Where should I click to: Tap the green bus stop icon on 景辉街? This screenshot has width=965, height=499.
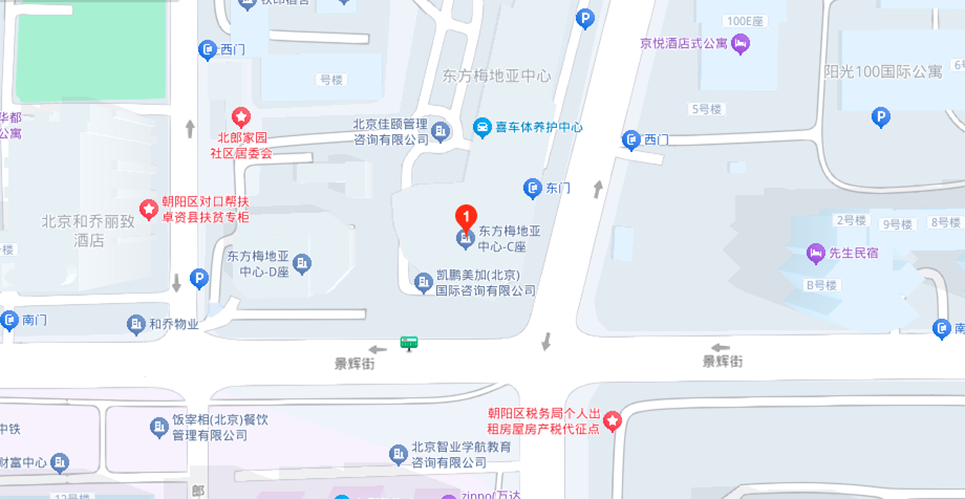[408, 343]
